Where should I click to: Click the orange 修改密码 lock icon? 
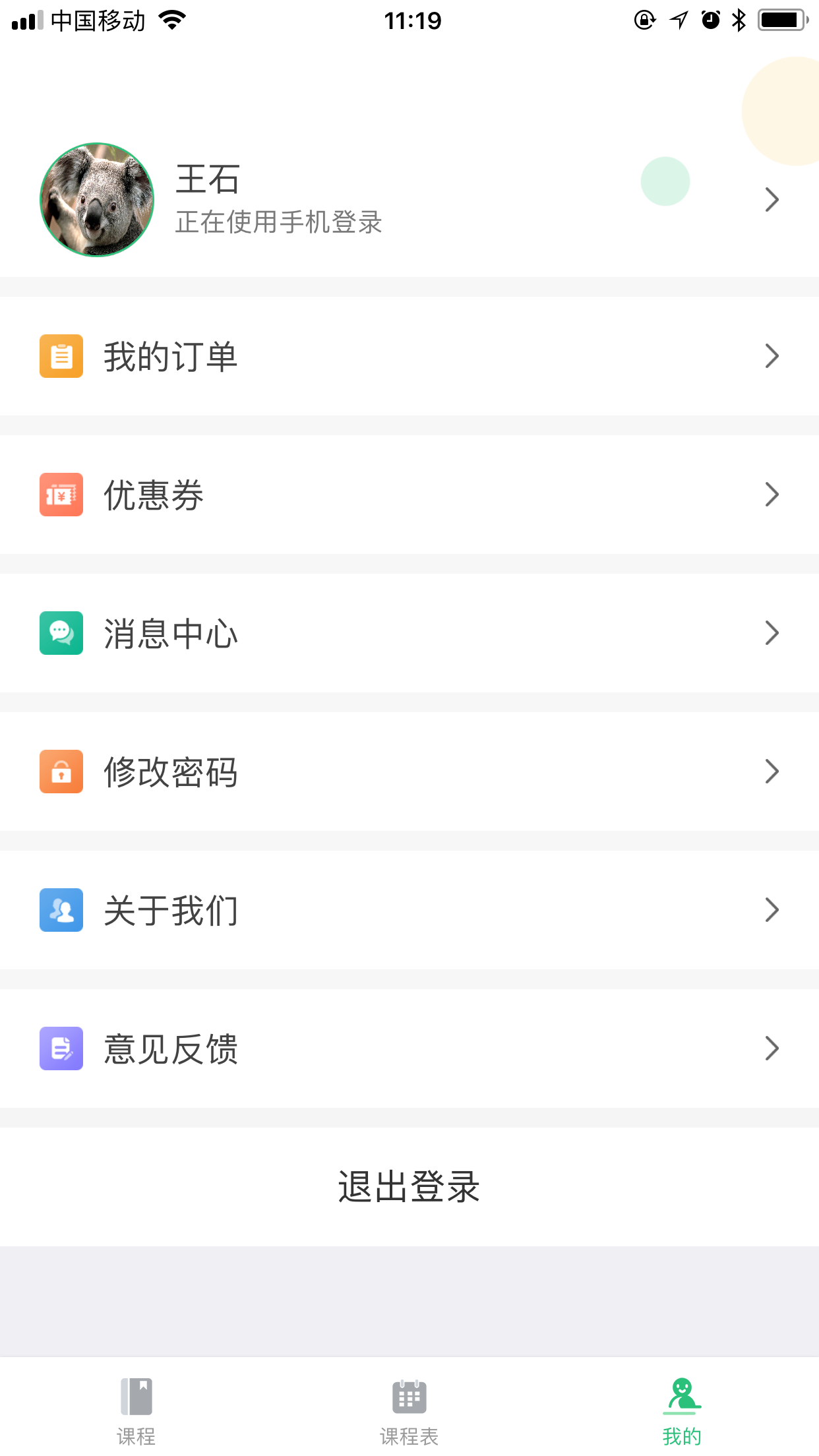[x=61, y=772]
